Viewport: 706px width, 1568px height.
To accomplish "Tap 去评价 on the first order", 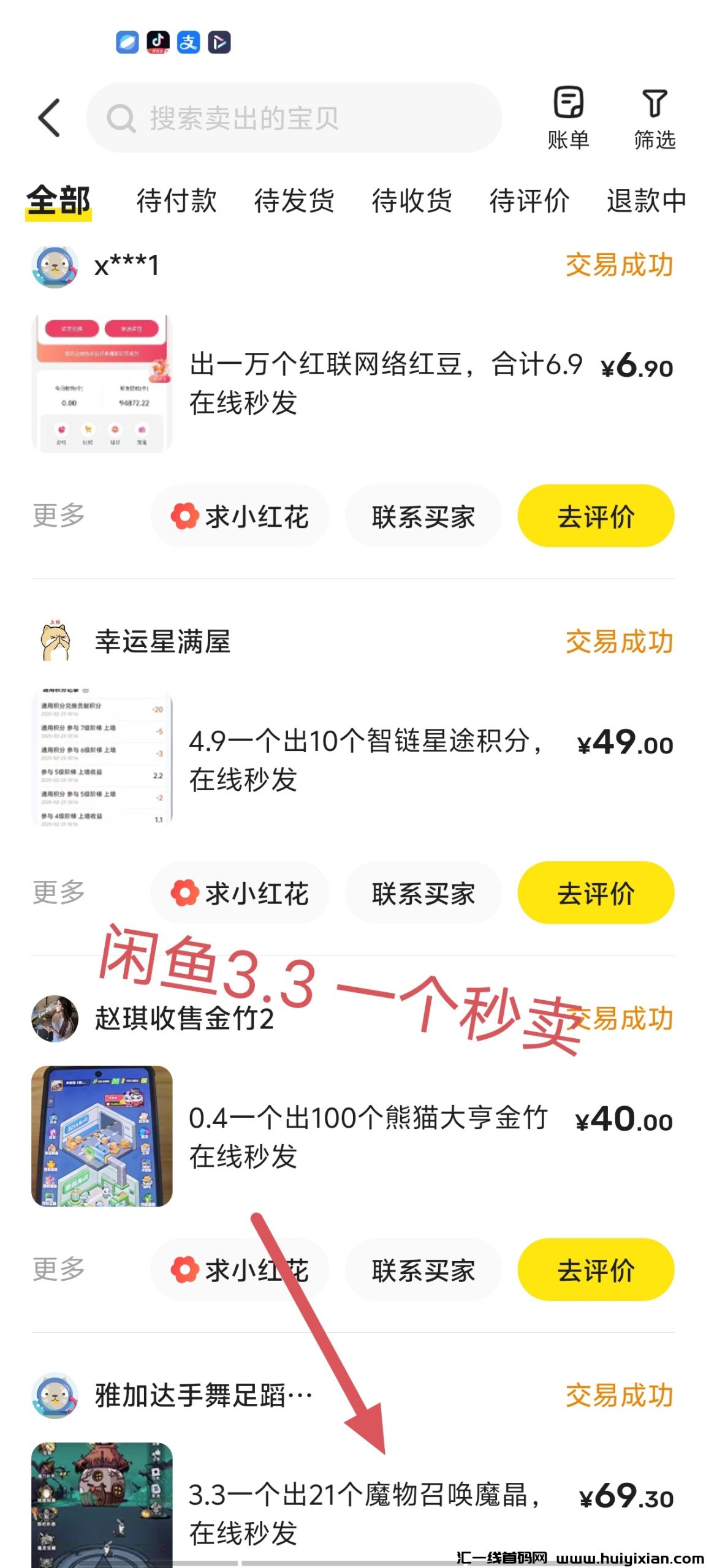I will click(594, 516).
